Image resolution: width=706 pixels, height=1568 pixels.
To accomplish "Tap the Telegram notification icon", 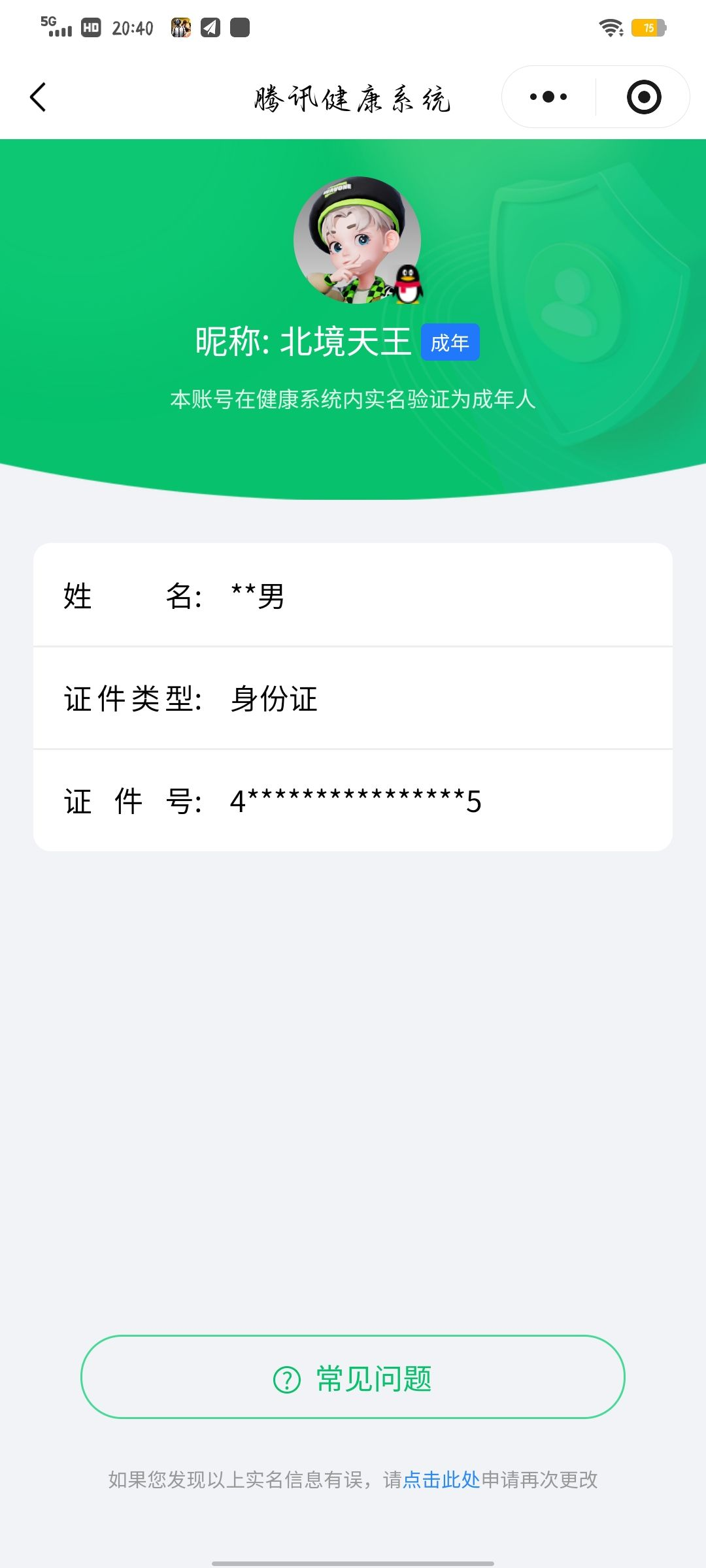I will click(x=209, y=27).
